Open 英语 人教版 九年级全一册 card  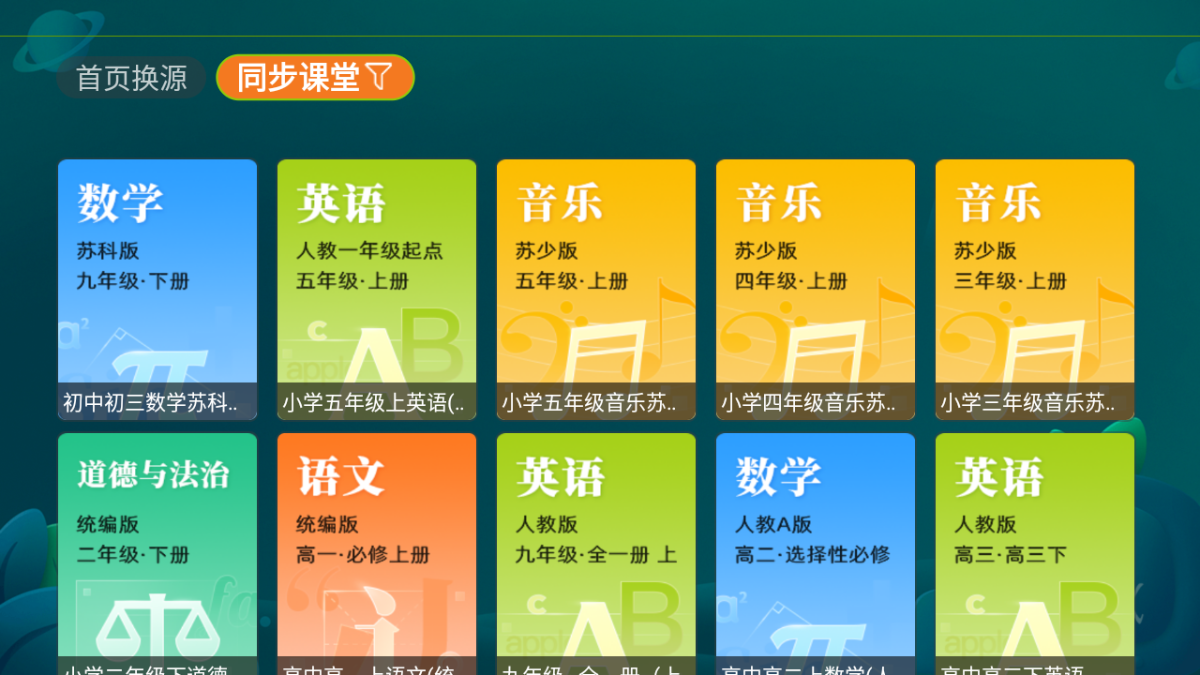(x=596, y=553)
